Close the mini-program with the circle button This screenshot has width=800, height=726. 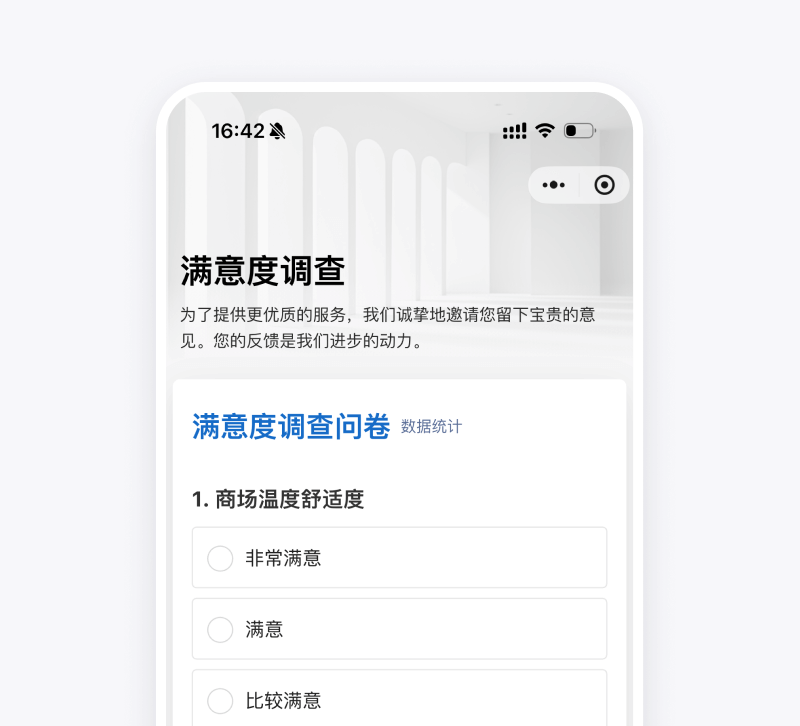pos(604,185)
